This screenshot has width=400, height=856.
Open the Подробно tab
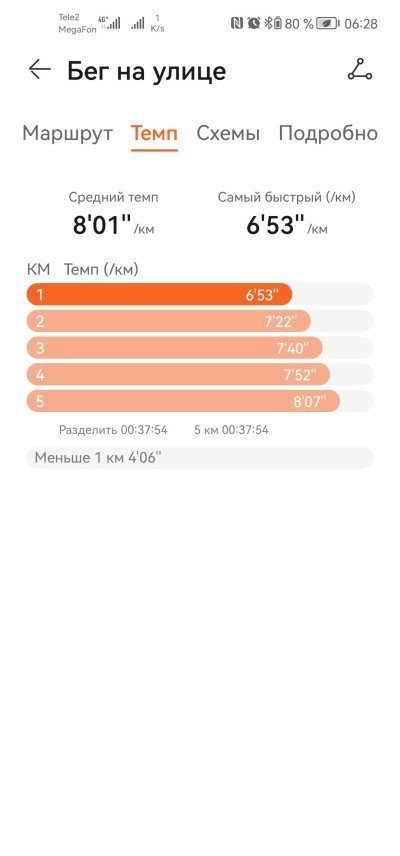click(328, 134)
